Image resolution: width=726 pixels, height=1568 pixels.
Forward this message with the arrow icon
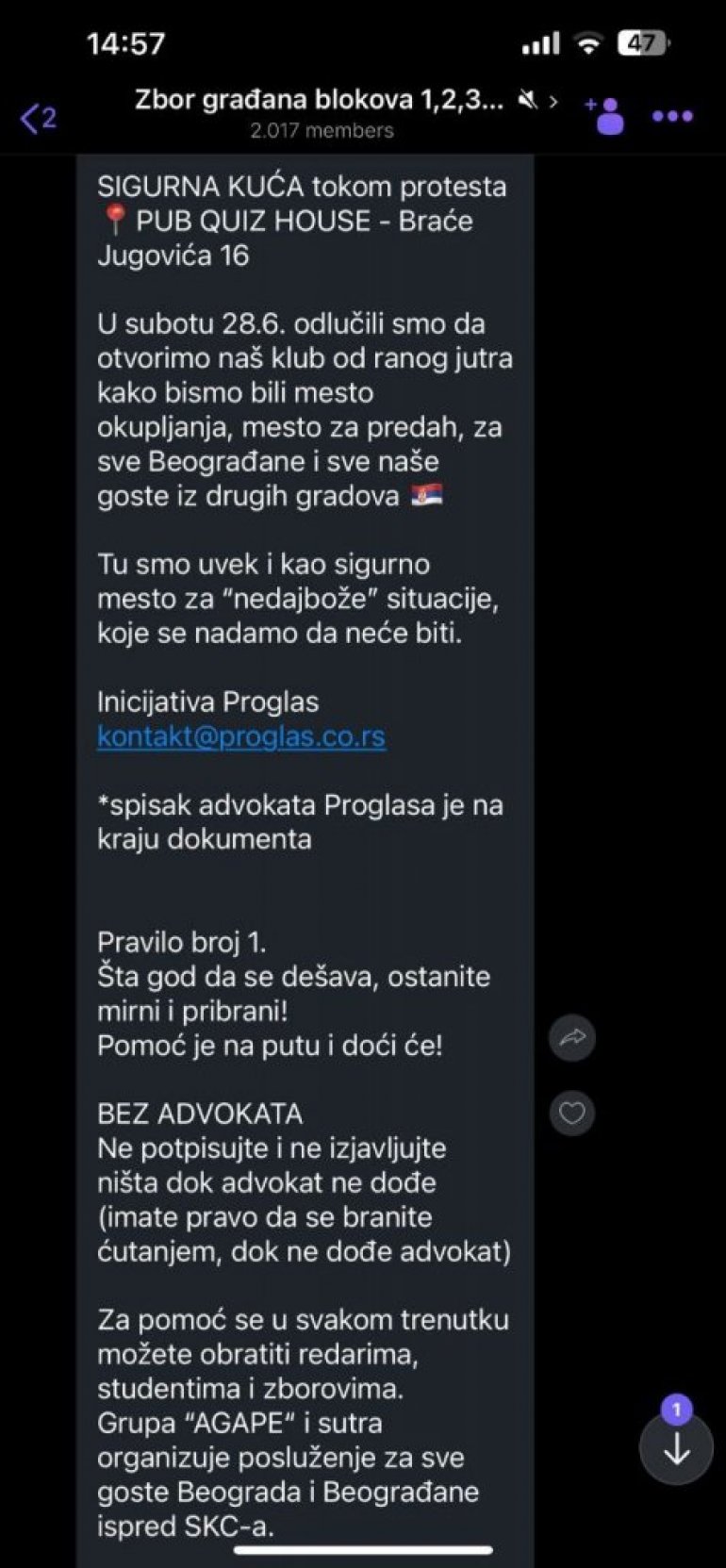click(572, 1038)
